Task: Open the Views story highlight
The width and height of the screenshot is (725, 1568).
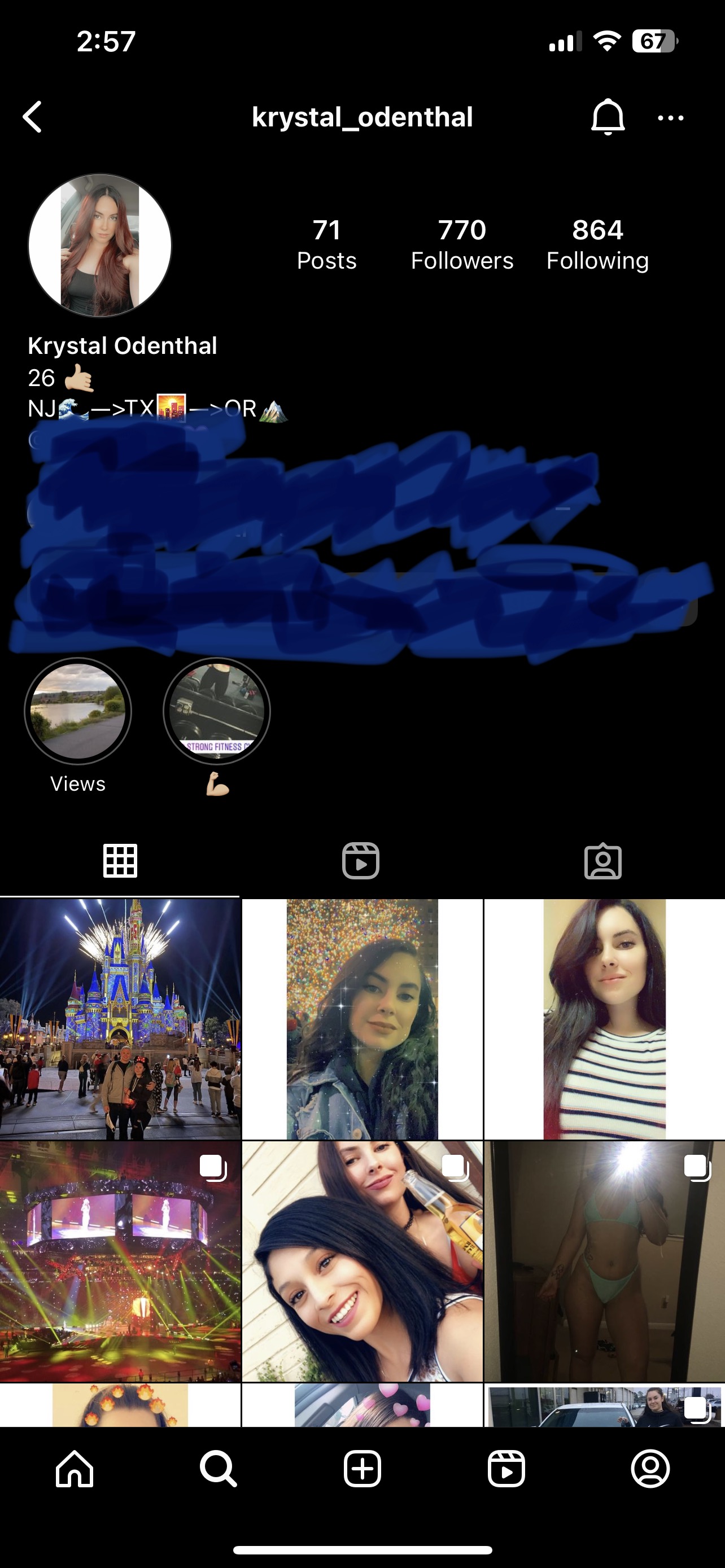Action: coord(78,725)
